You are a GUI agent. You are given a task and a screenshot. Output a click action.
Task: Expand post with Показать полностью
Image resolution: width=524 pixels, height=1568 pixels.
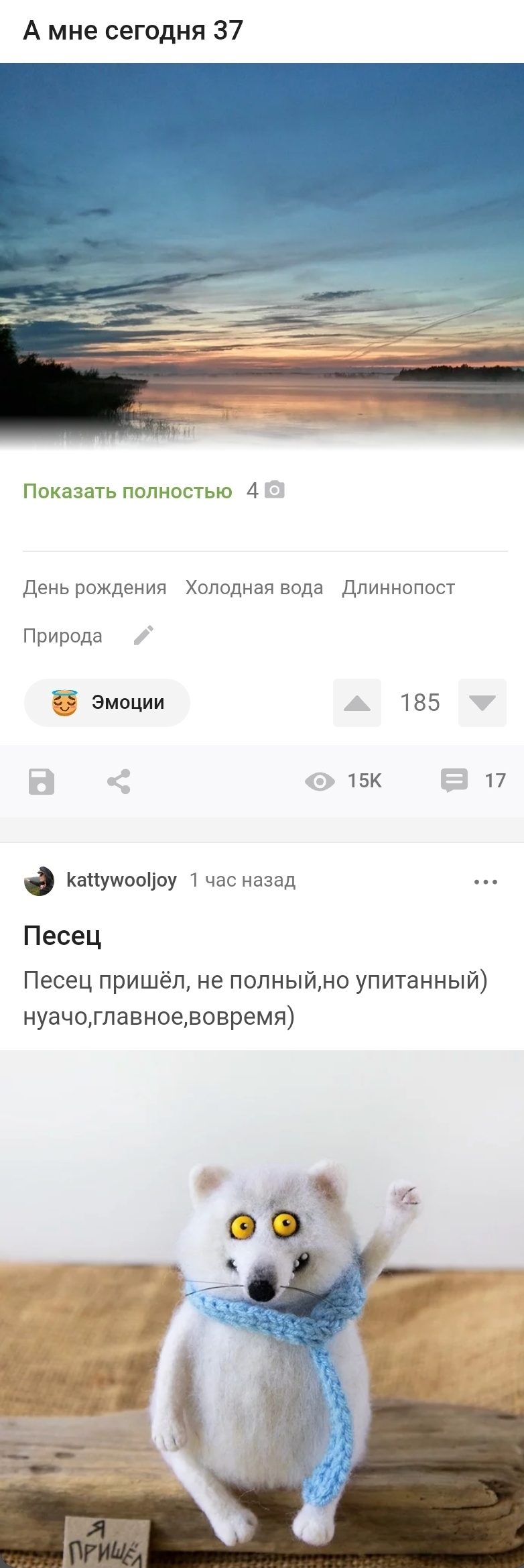127,491
